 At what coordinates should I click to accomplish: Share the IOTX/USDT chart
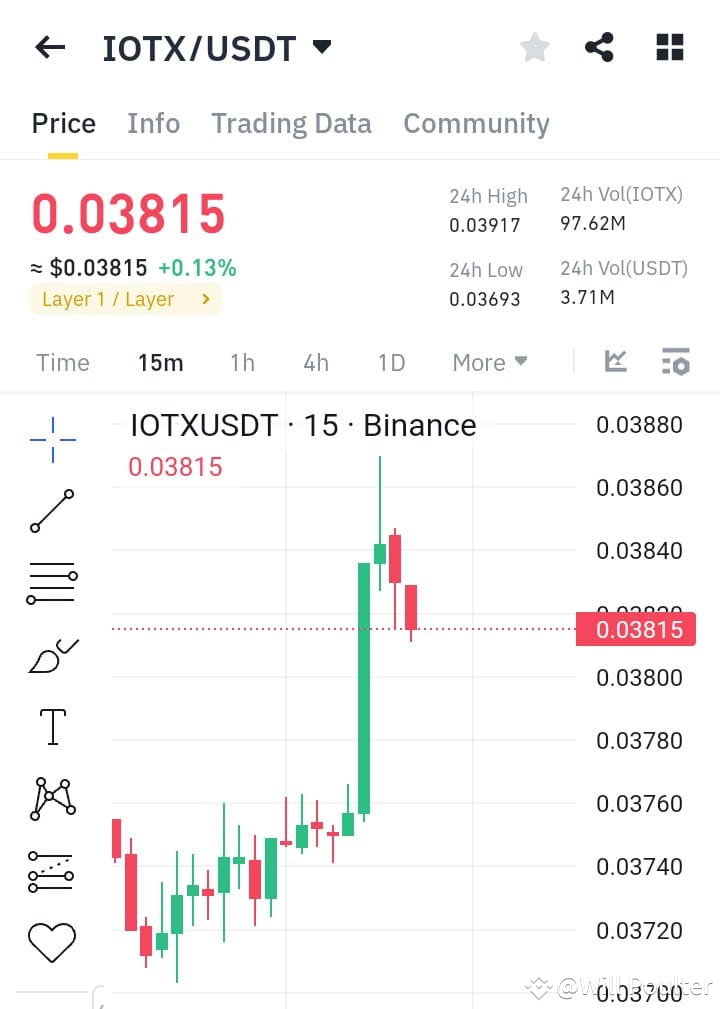tap(599, 46)
